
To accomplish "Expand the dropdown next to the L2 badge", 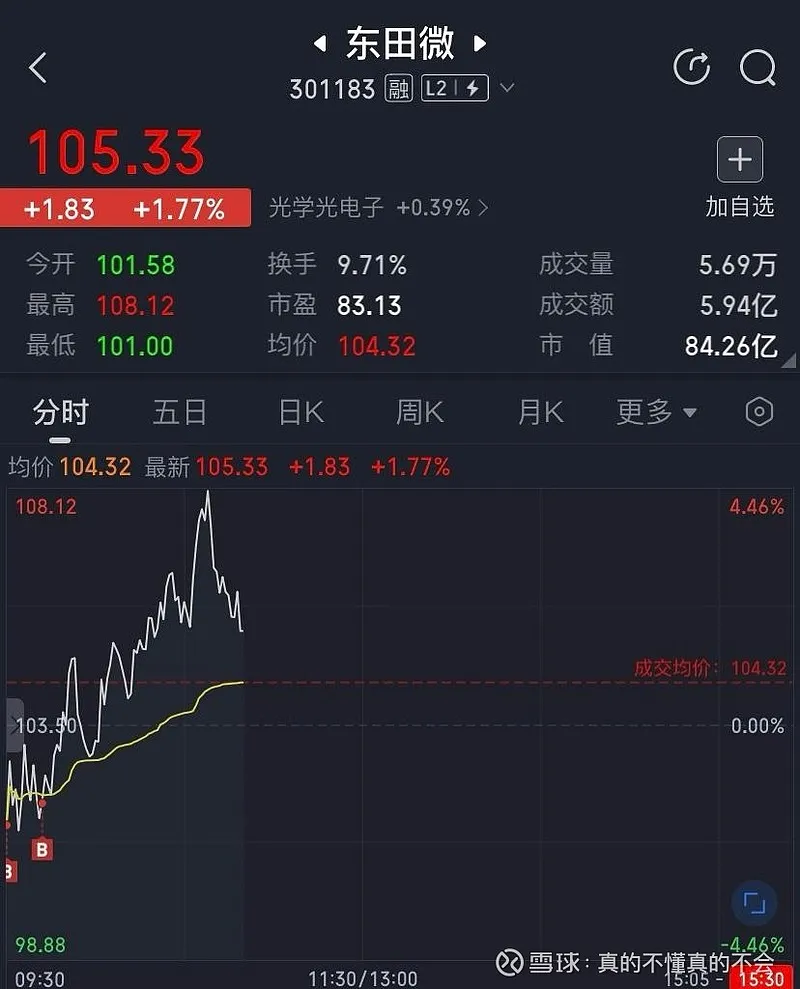I will tap(507, 88).
